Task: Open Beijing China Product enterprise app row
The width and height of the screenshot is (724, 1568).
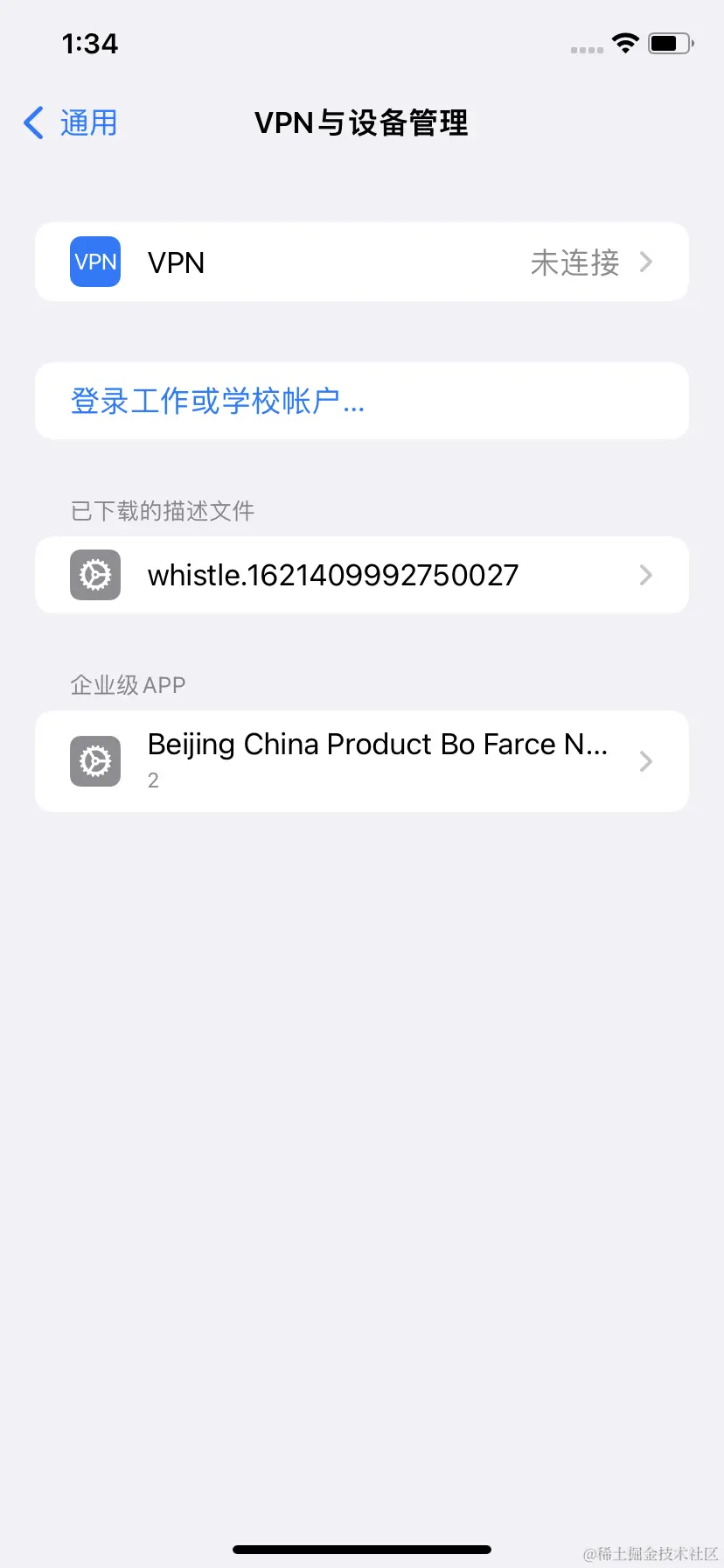Action: click(x=361, y=761)
